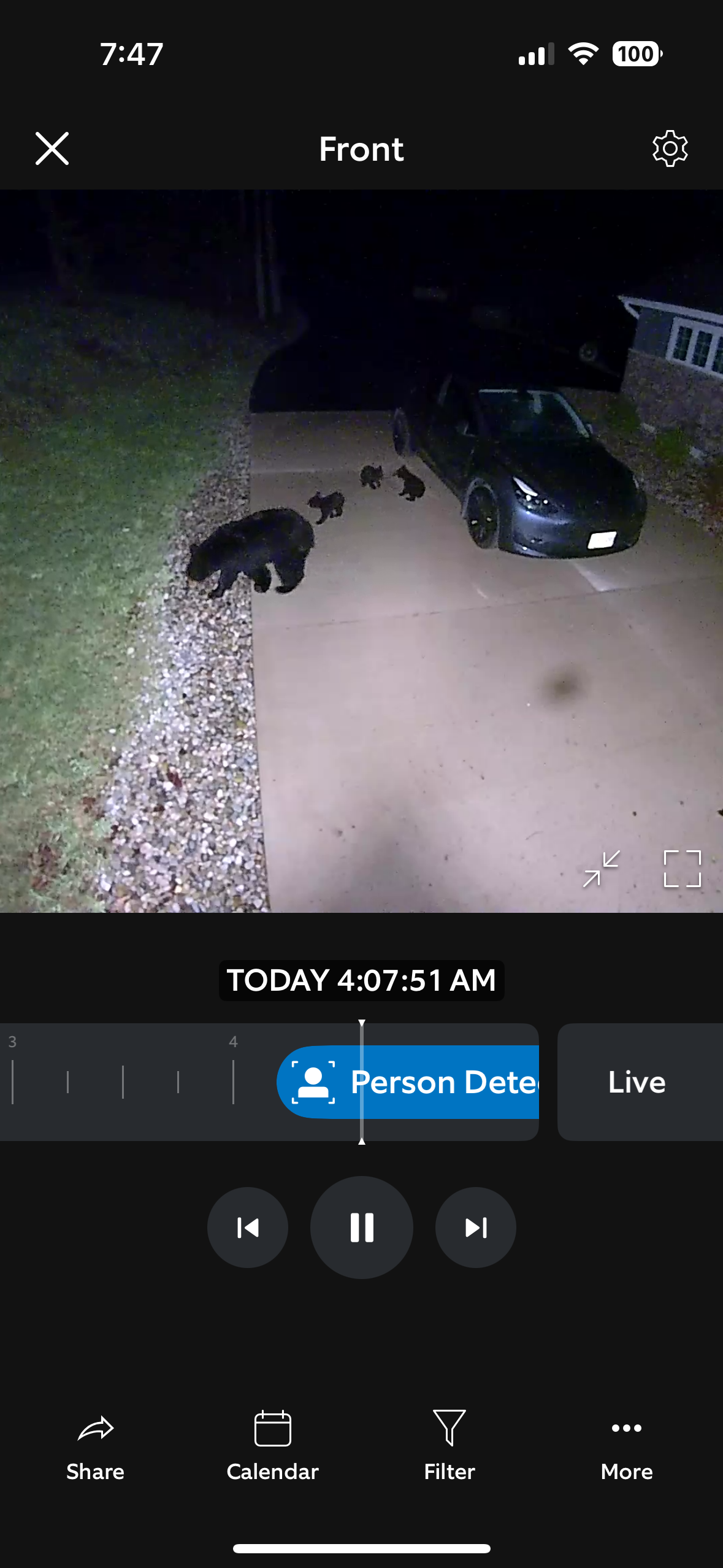Image resolution: width=723 pixels, height=1568 pixels.
Task: Open the Calendar to pick a date
Action: (273, 1447)
